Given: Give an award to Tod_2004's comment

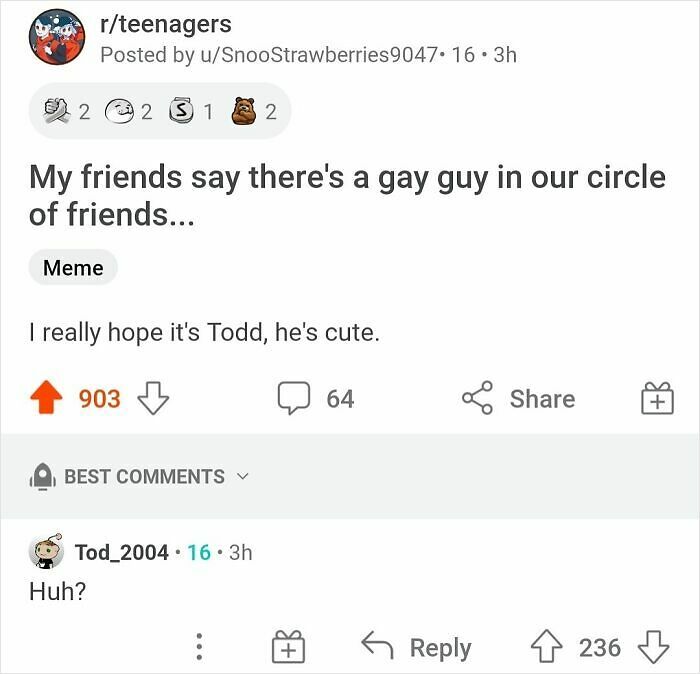Looking at the screenshot, I should 288,648.
